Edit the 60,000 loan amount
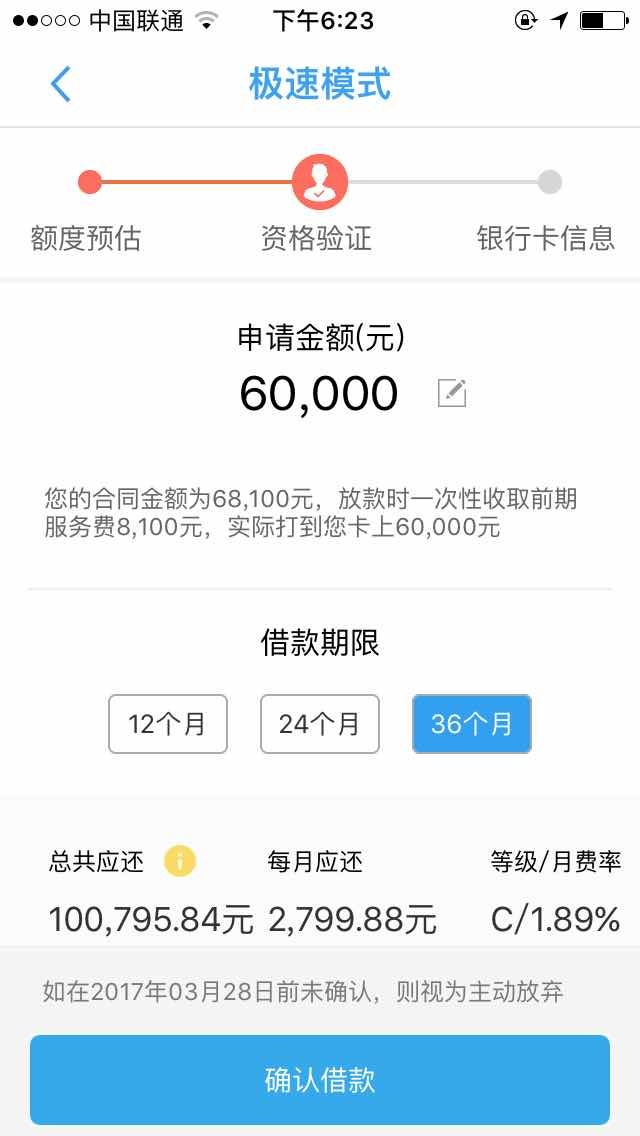 coord(452,393)
